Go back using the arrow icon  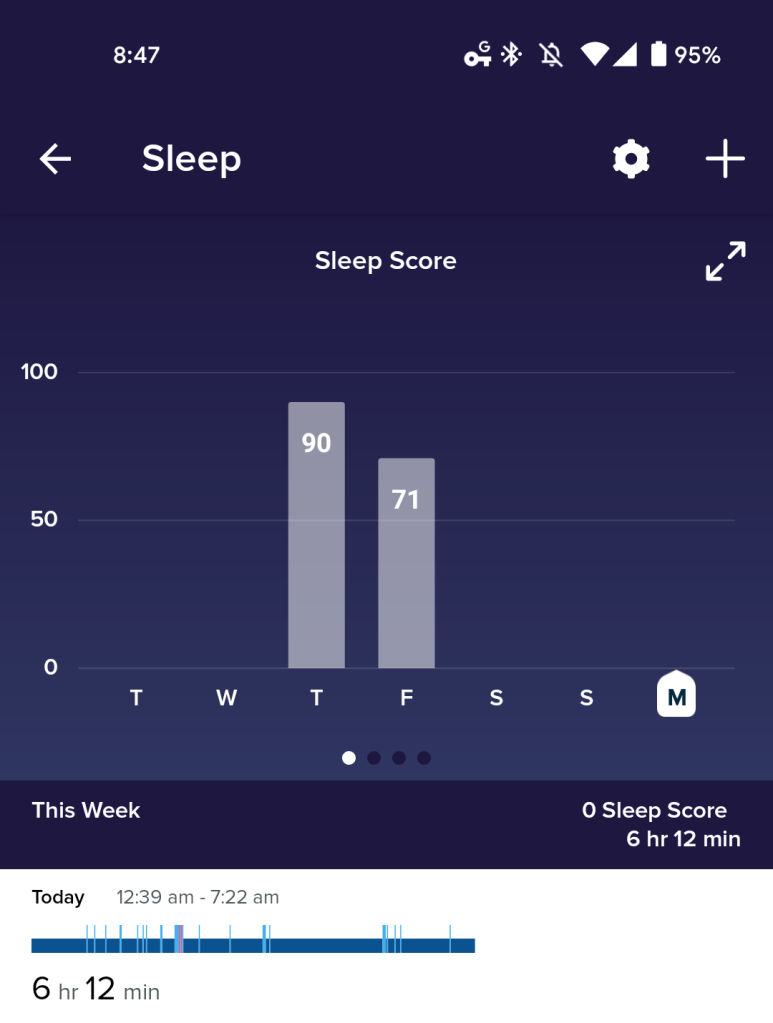point(55,159)
